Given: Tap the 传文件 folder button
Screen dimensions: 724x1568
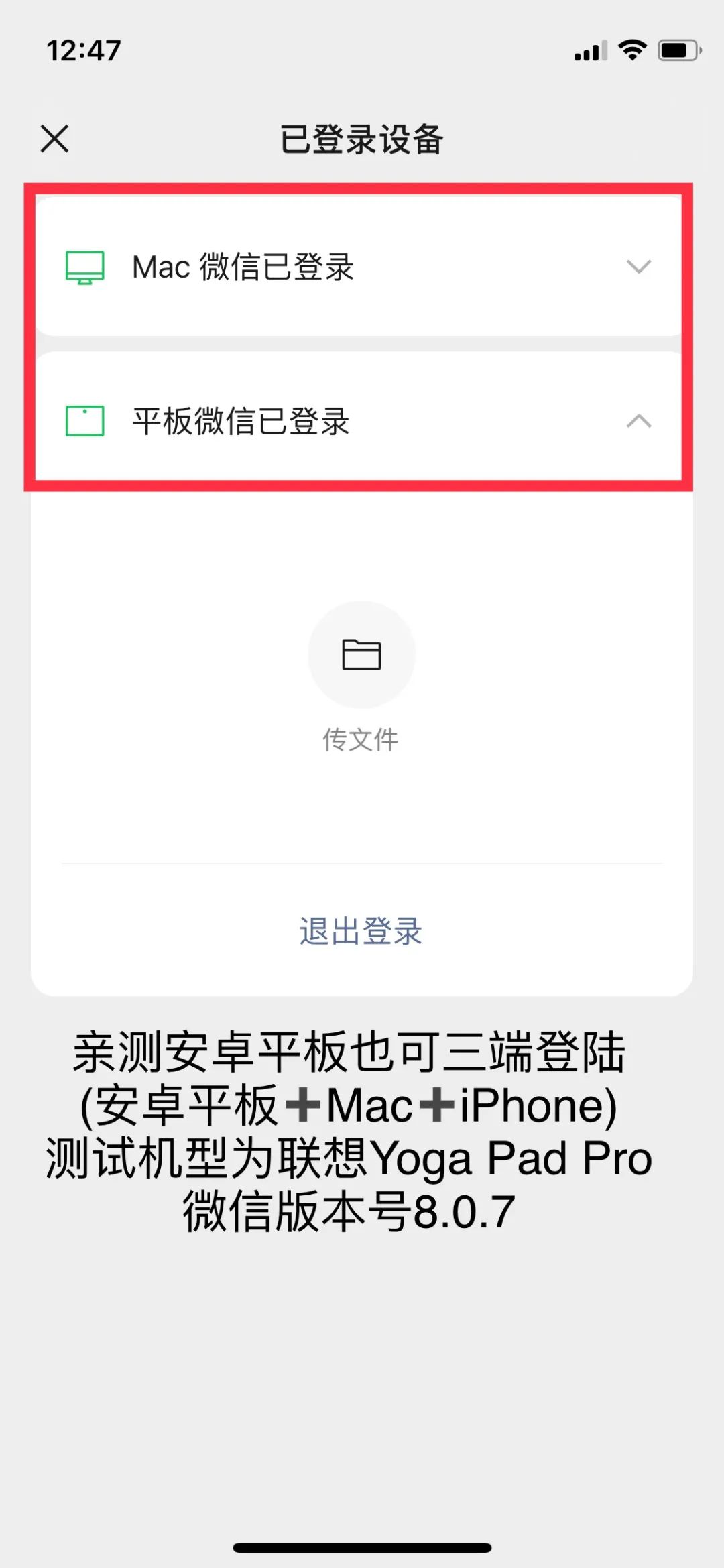Looking at the screenshot, I should pyautogui.click(x=361, y=655).
